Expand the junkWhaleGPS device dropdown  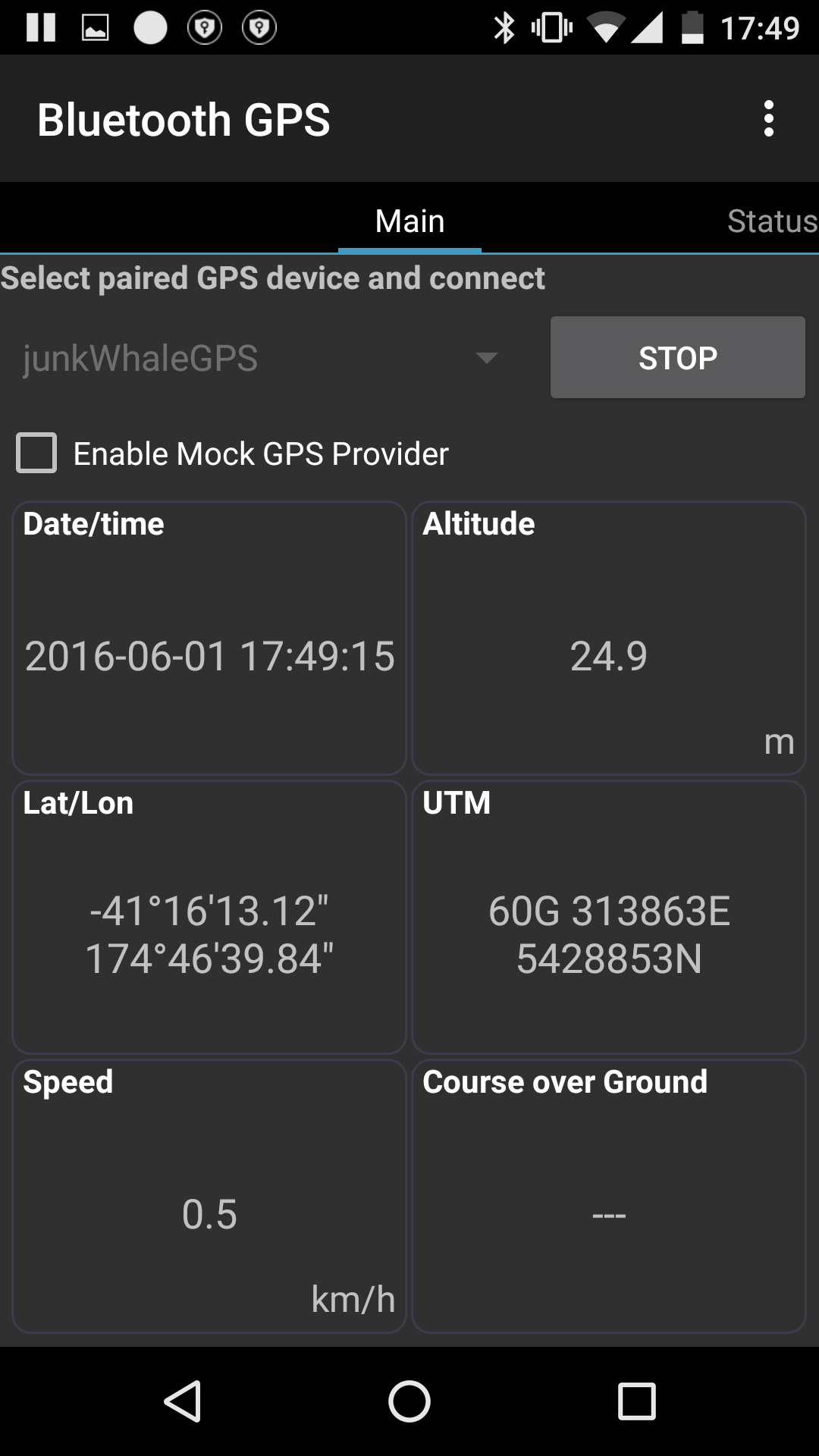point(262,358)
